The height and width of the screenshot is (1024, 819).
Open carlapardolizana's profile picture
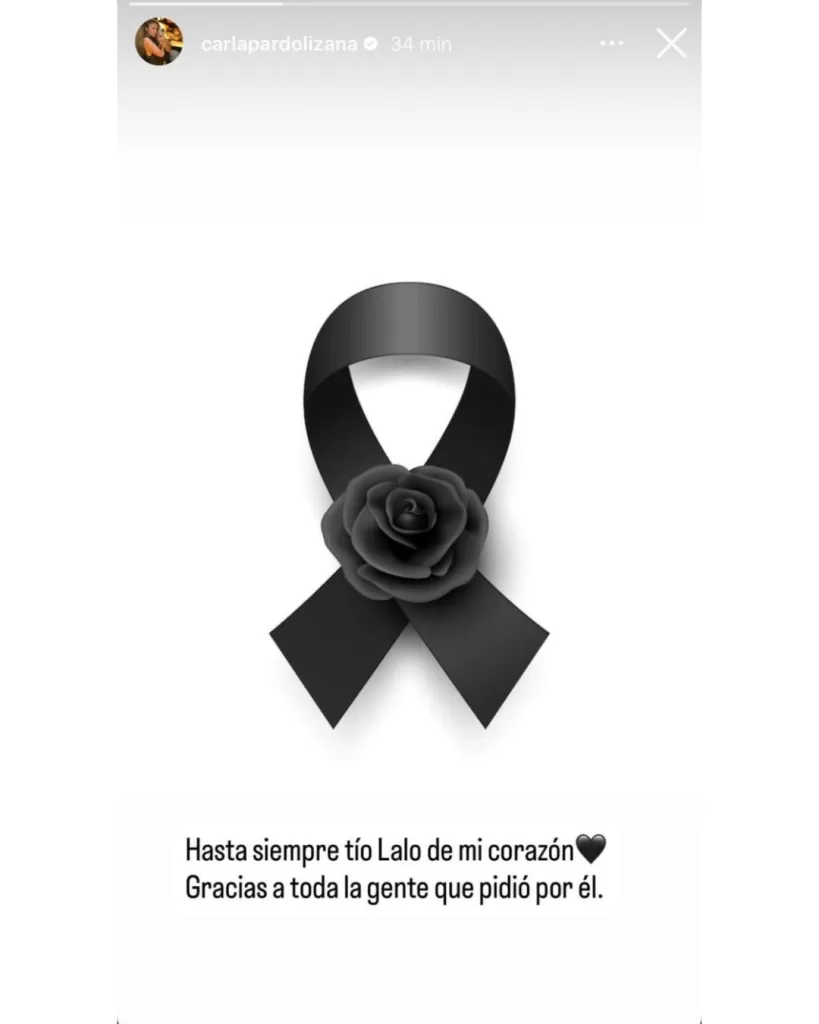[x=159, y=42]
